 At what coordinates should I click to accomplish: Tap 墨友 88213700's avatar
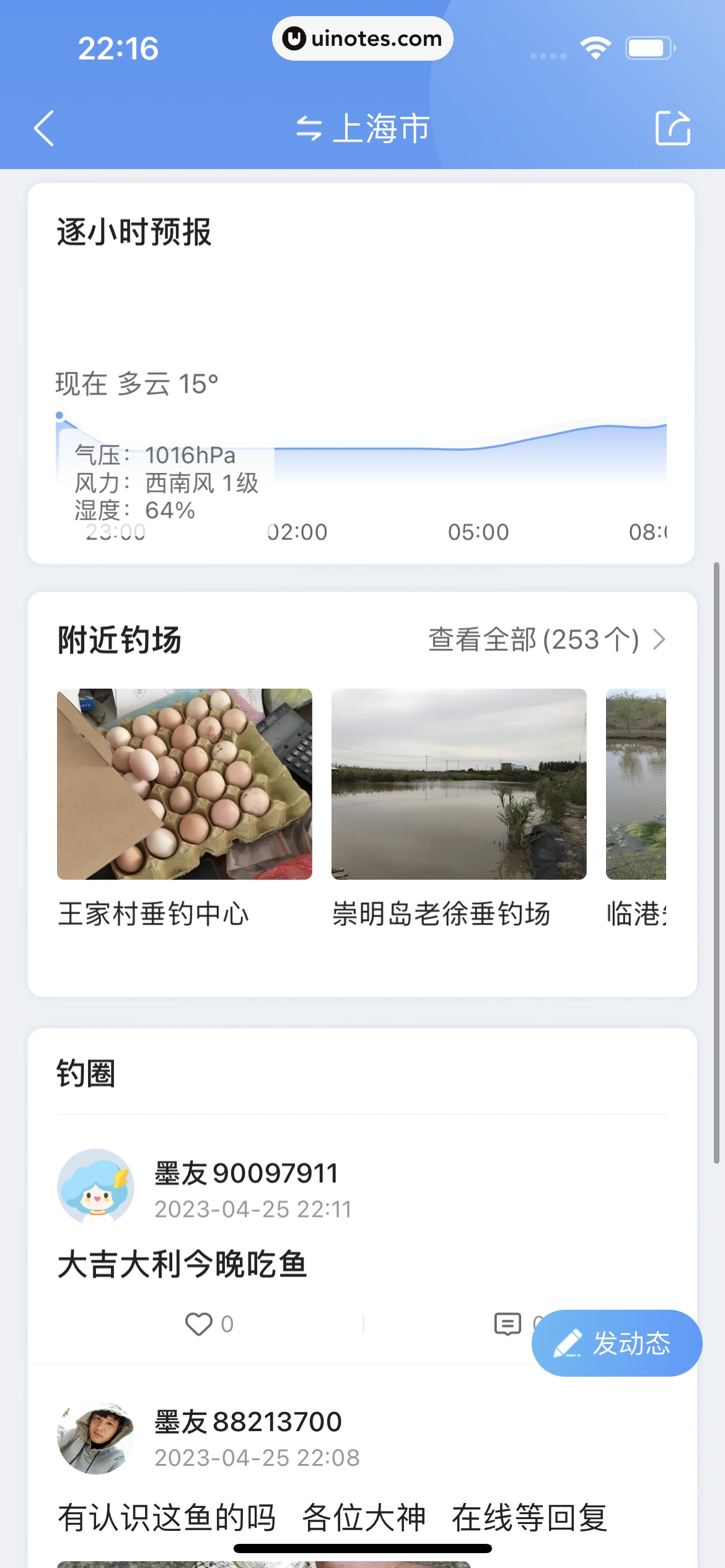(x=96, y=1441)
